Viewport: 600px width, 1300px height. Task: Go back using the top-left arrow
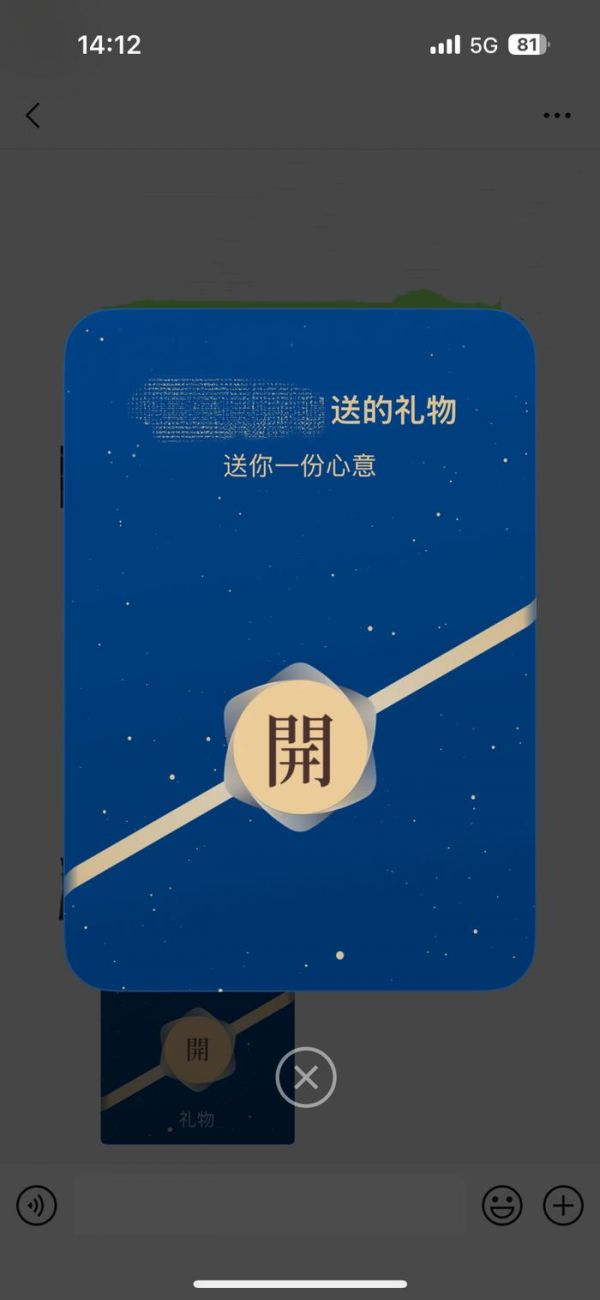coord(33,115)
